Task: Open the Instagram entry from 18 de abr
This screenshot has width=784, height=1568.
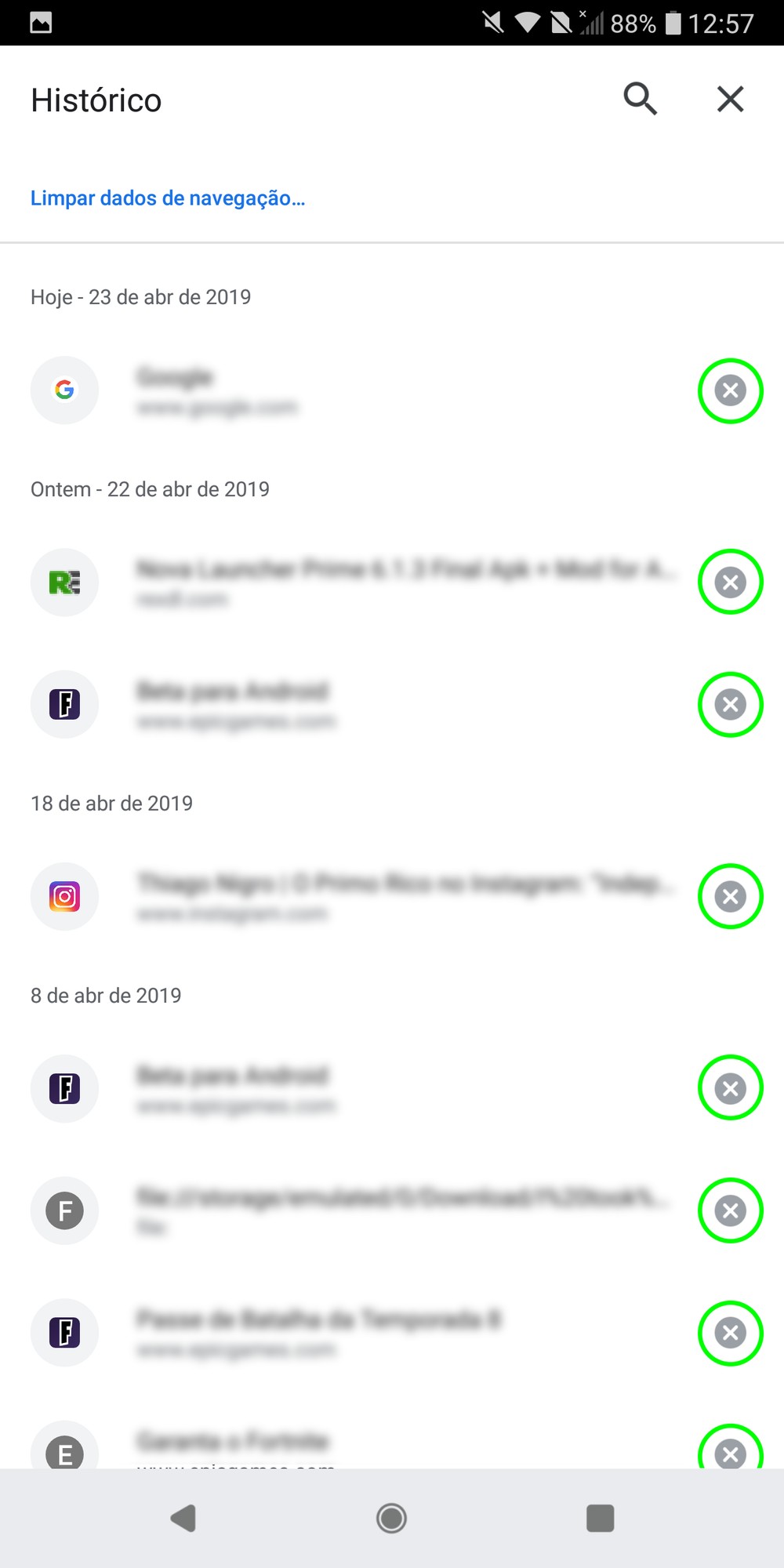Action: coord(392,896)
